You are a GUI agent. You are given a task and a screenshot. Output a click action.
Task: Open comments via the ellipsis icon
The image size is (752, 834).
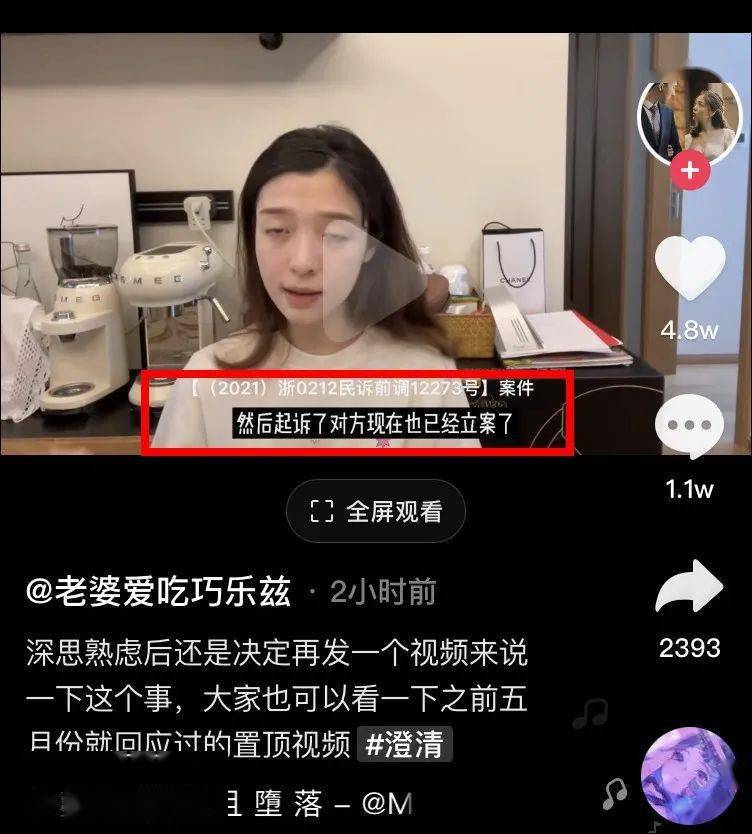click(688, 425)
